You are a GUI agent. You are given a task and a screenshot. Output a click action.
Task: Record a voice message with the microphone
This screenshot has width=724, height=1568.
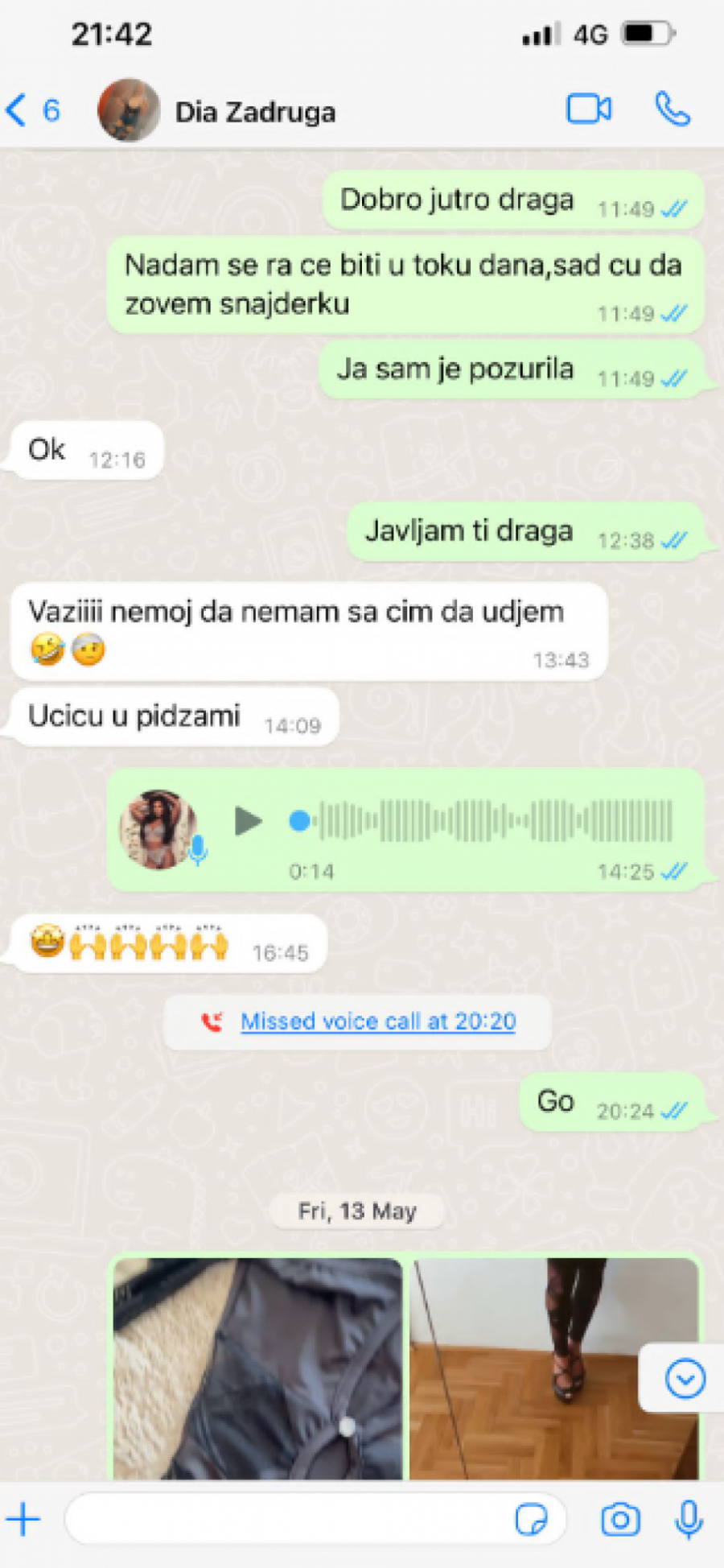click(x=689, y=1520)
